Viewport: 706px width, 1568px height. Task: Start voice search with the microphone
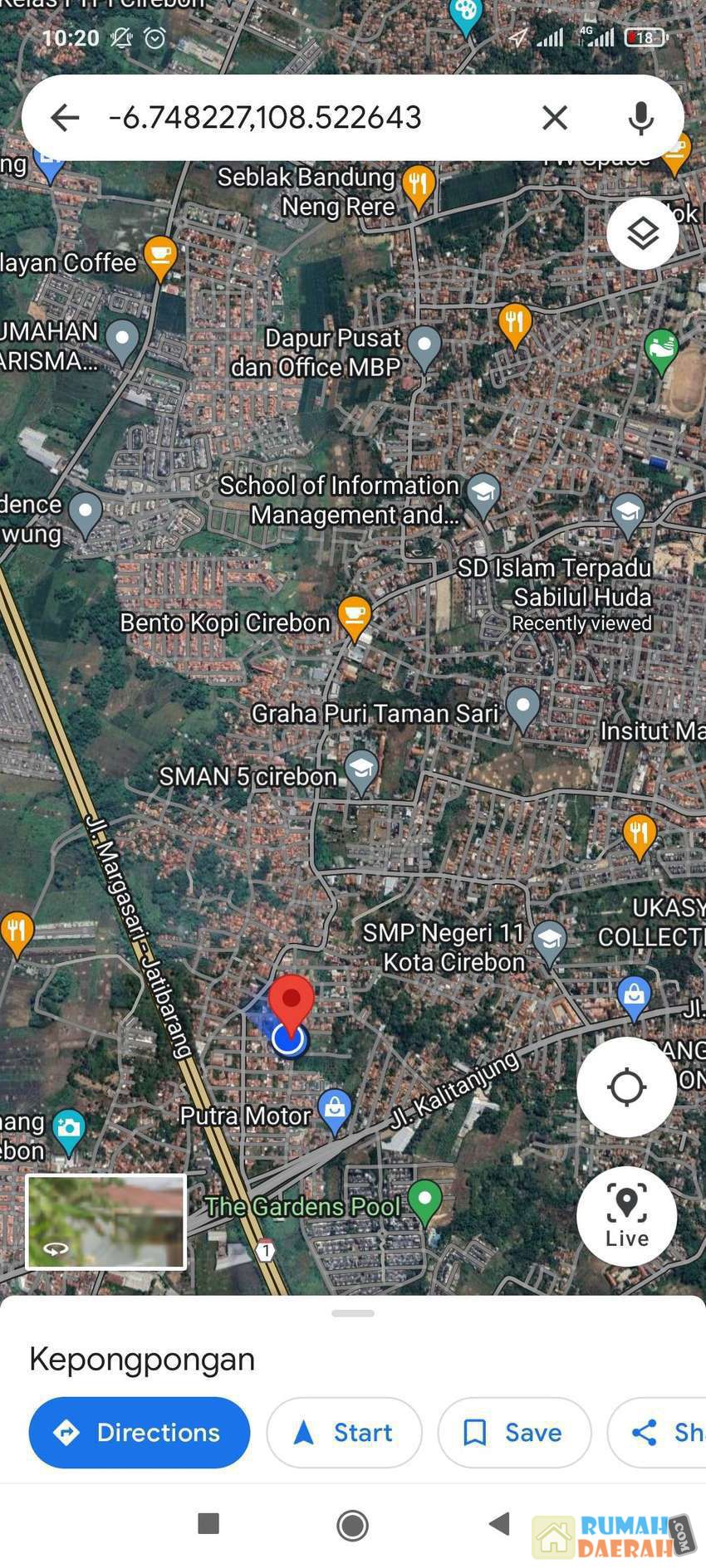pyautogui.click(x=640, y=118)
